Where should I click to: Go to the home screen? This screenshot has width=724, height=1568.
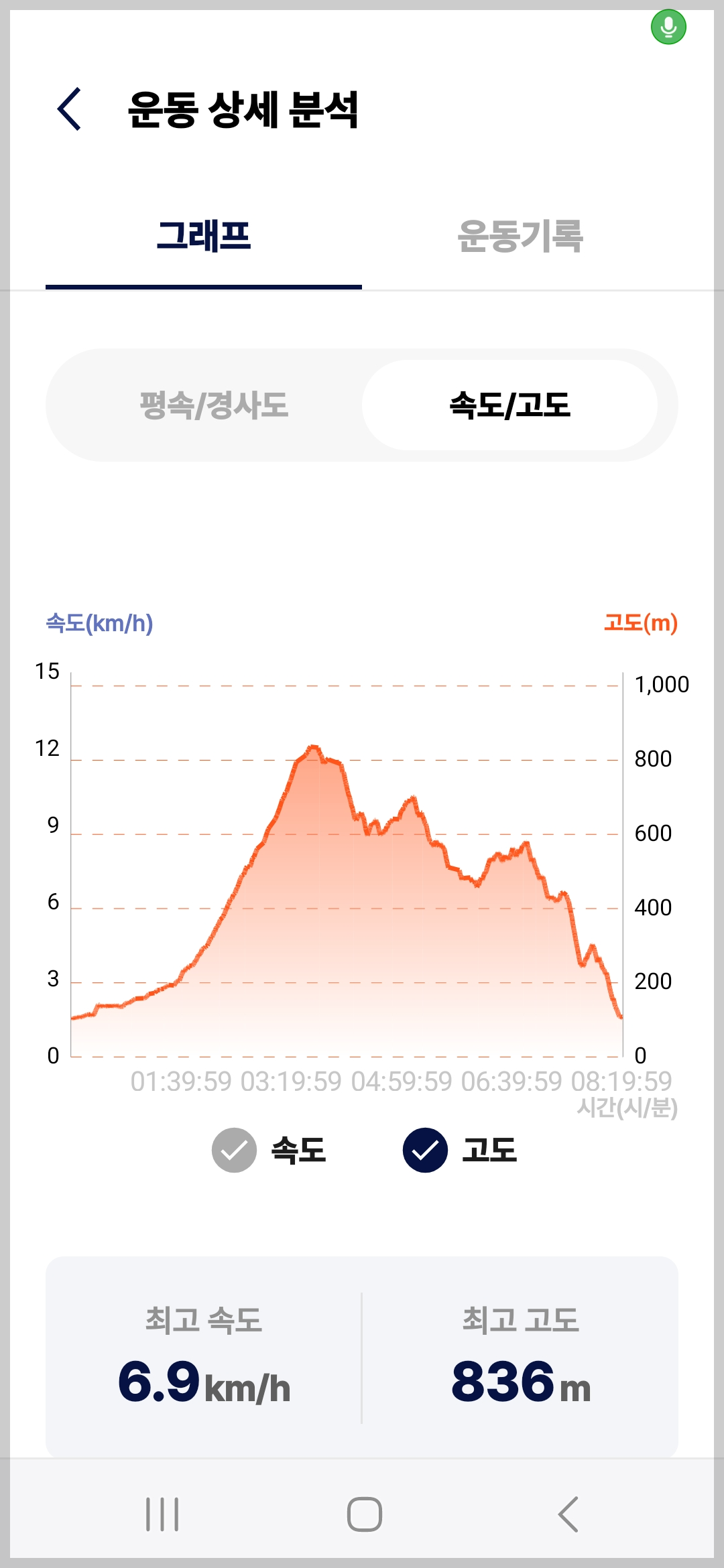(x=365, y=1514)
